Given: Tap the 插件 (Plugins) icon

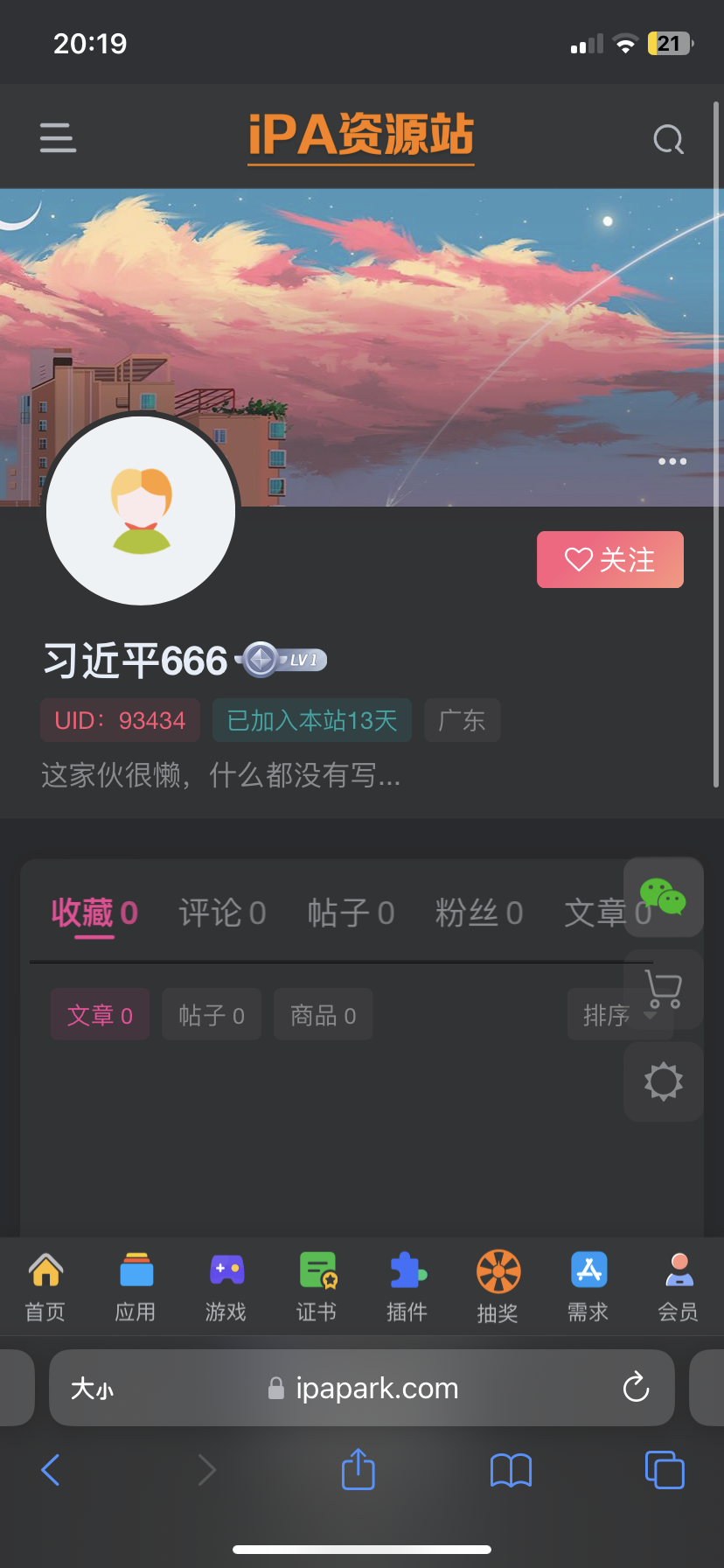Looking at the screenshot, I should 407,1286.
